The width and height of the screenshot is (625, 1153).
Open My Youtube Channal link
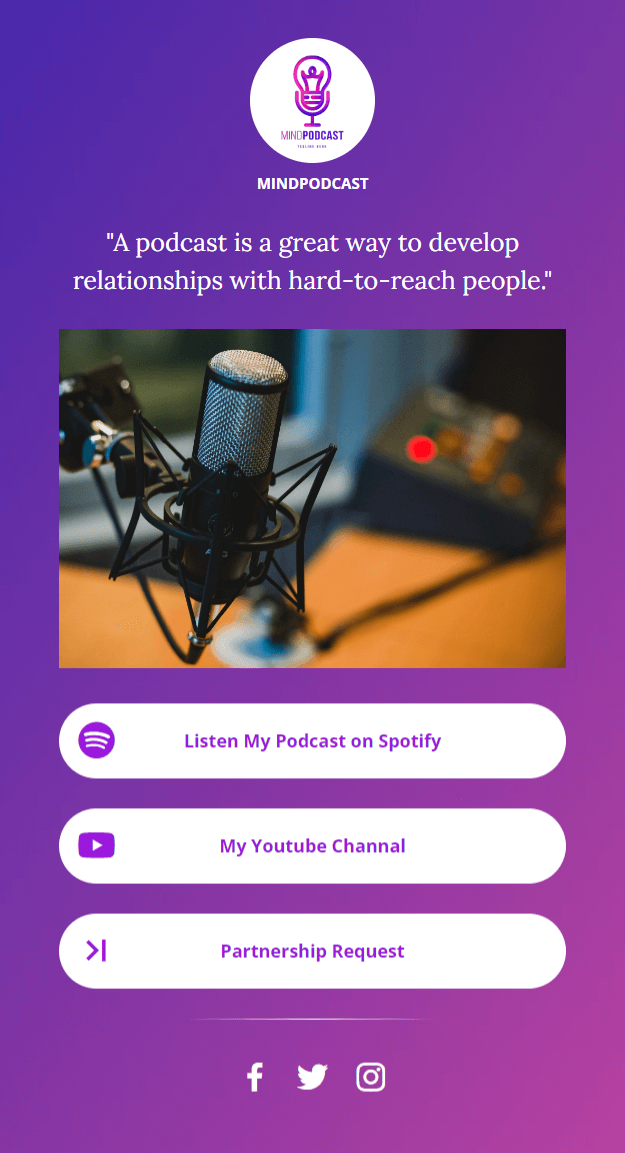click(312, 846)
